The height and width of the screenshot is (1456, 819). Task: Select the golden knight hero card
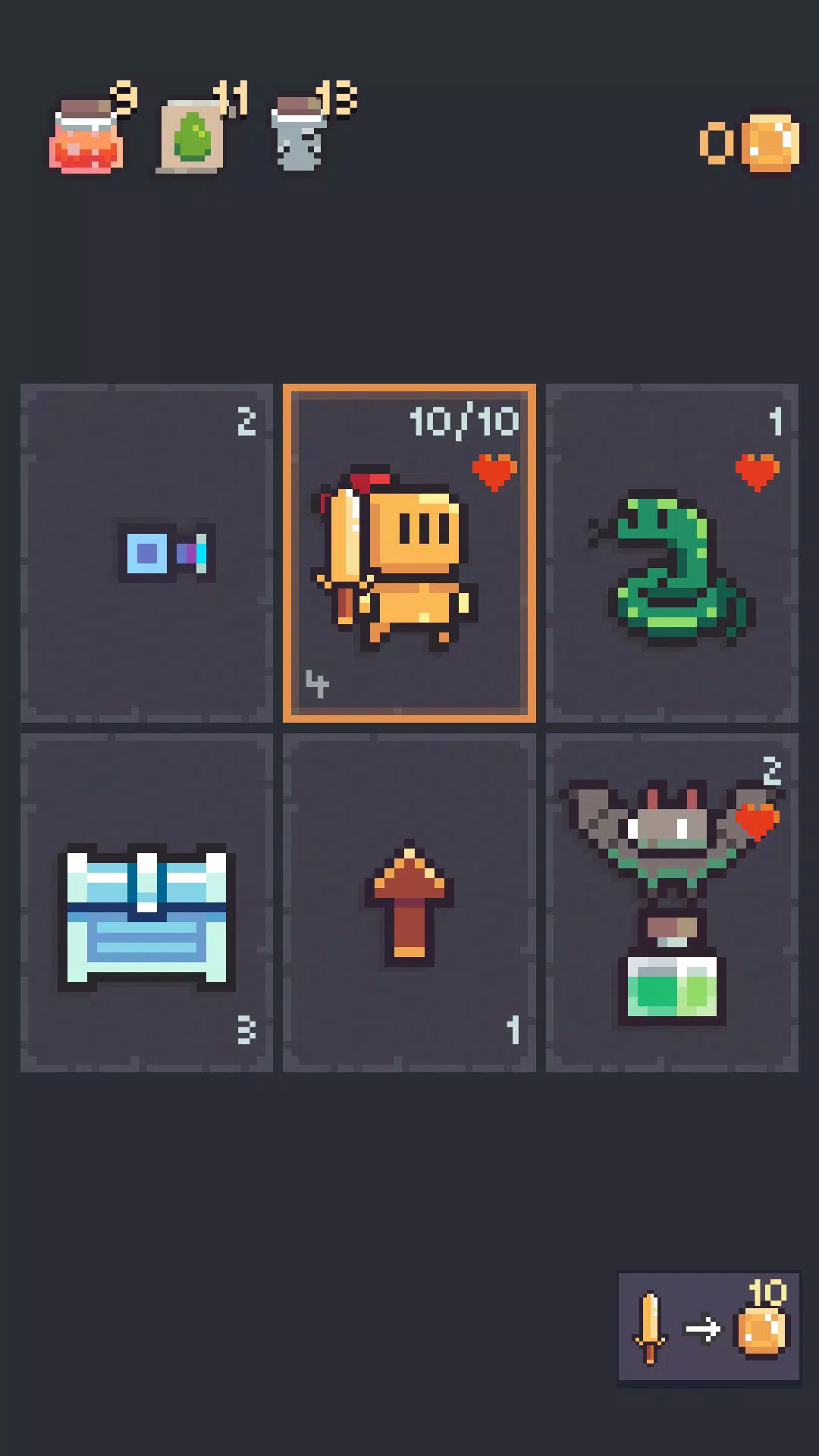409,553
